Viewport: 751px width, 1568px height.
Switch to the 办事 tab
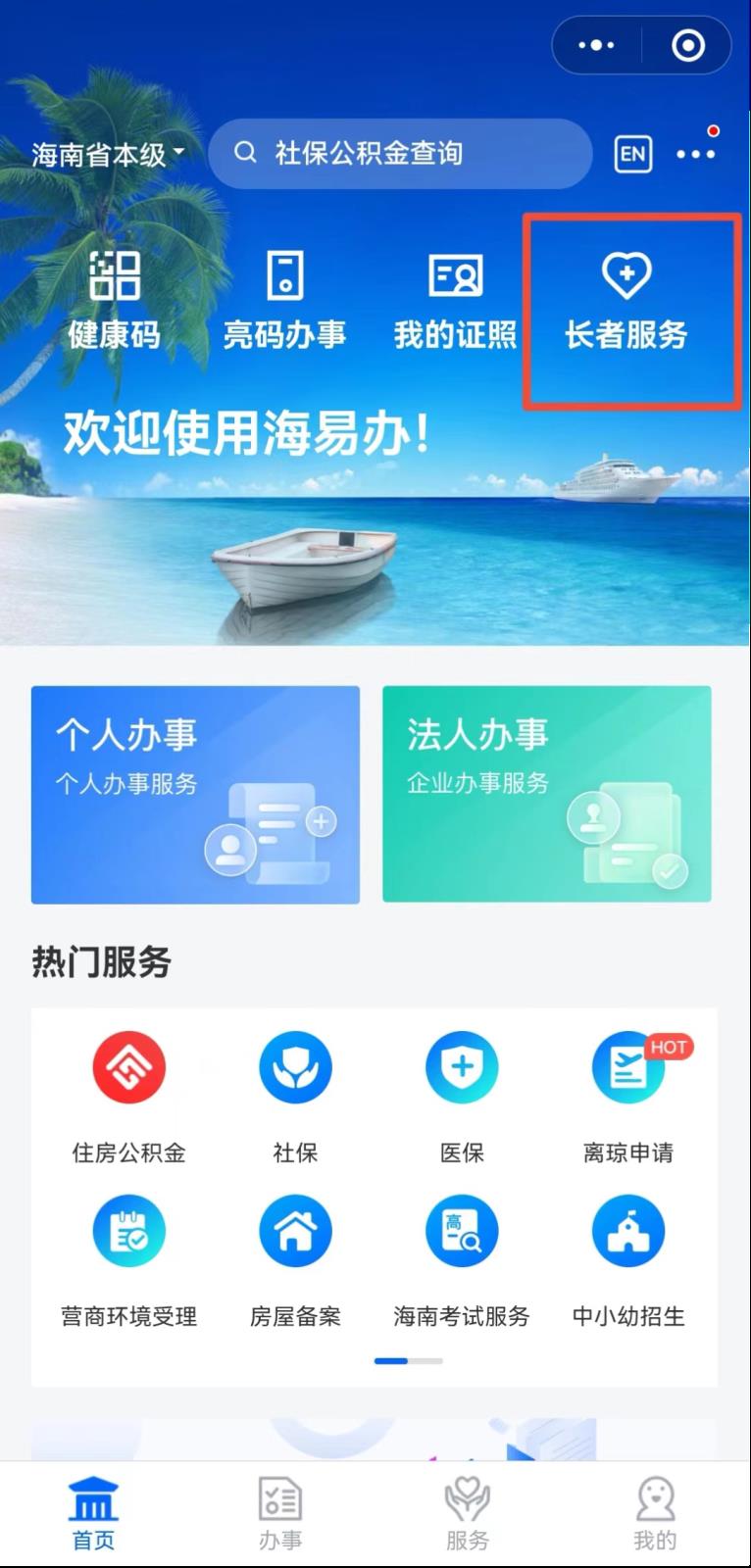[x=280, y=1513]
